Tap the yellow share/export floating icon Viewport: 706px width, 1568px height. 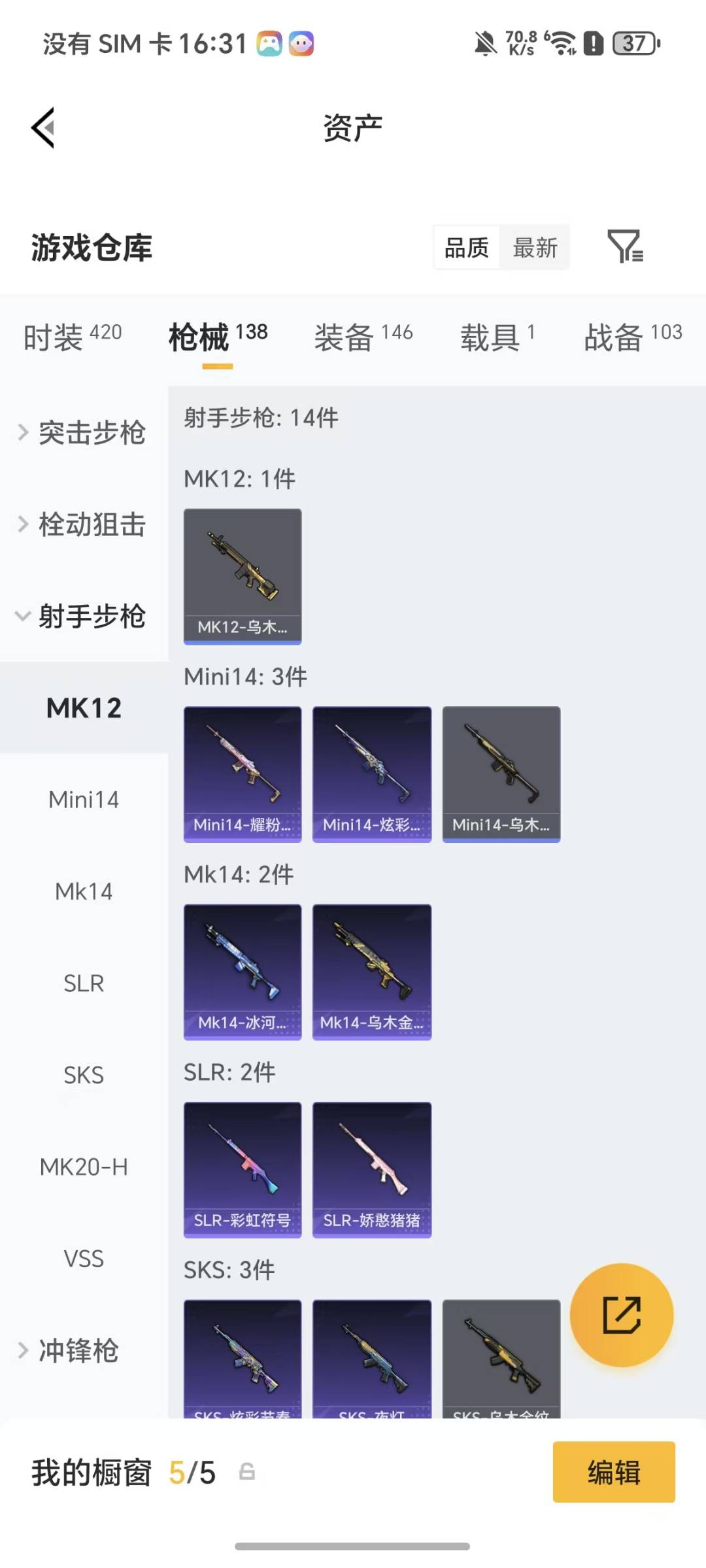(622, 1314)
